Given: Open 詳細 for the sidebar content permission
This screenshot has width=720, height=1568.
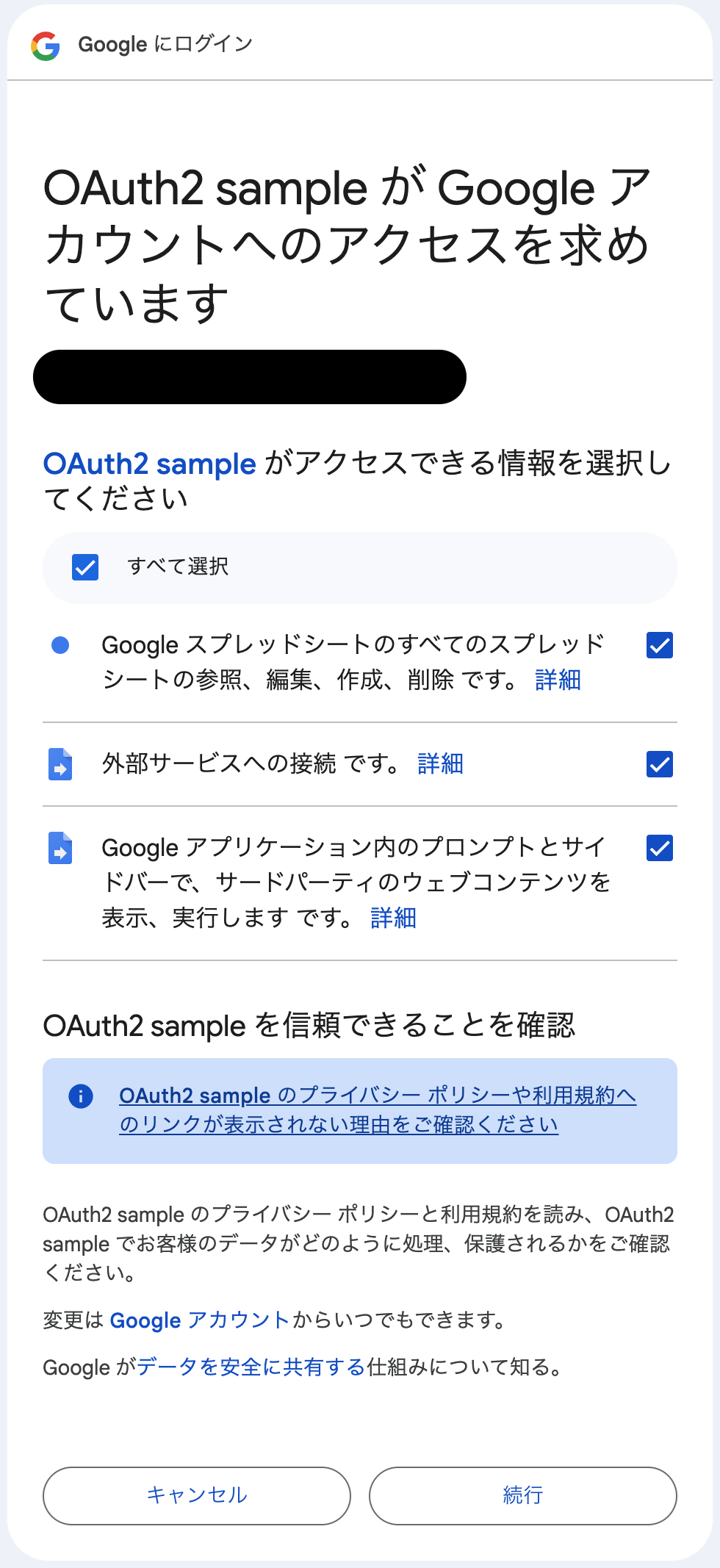Looking at the screenshot, I should click(x=394, y=918).
